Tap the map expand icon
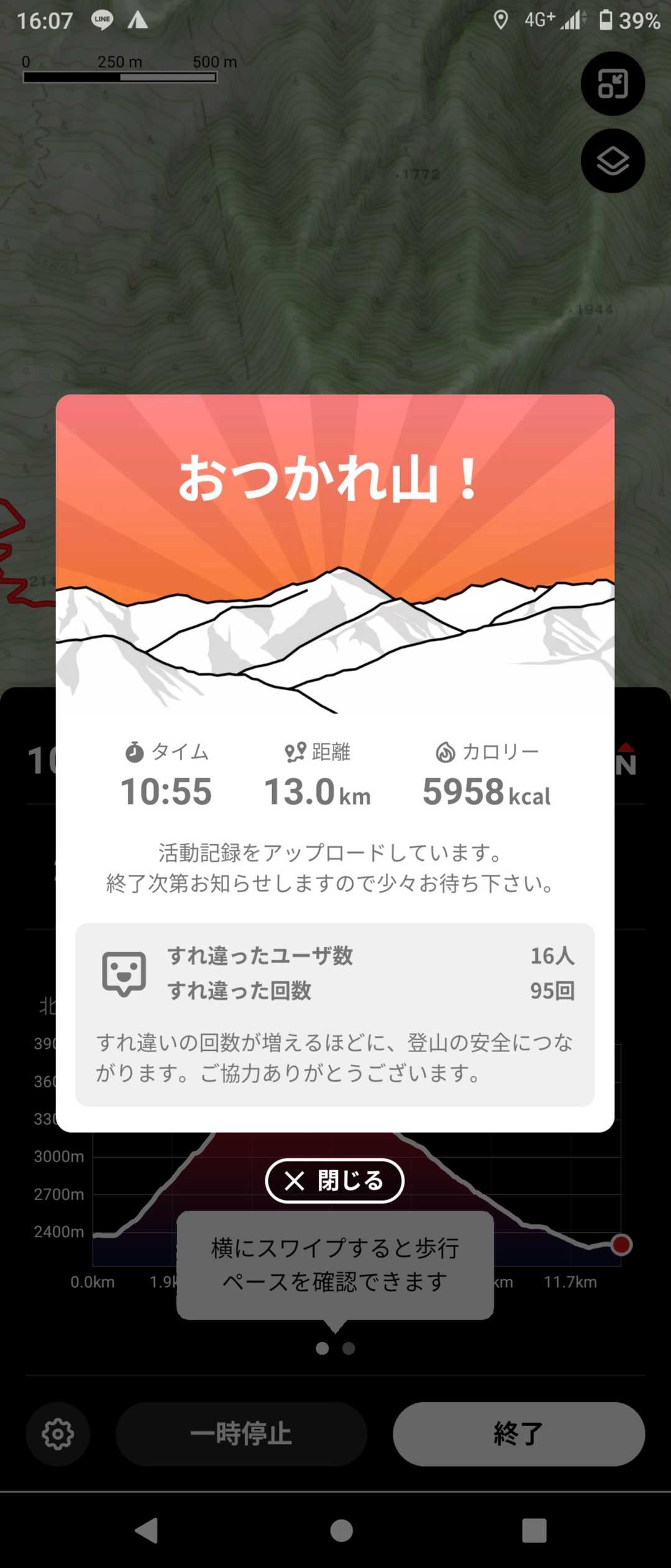The height and width of the screenshot is (1568, 671). click(613, 83)
